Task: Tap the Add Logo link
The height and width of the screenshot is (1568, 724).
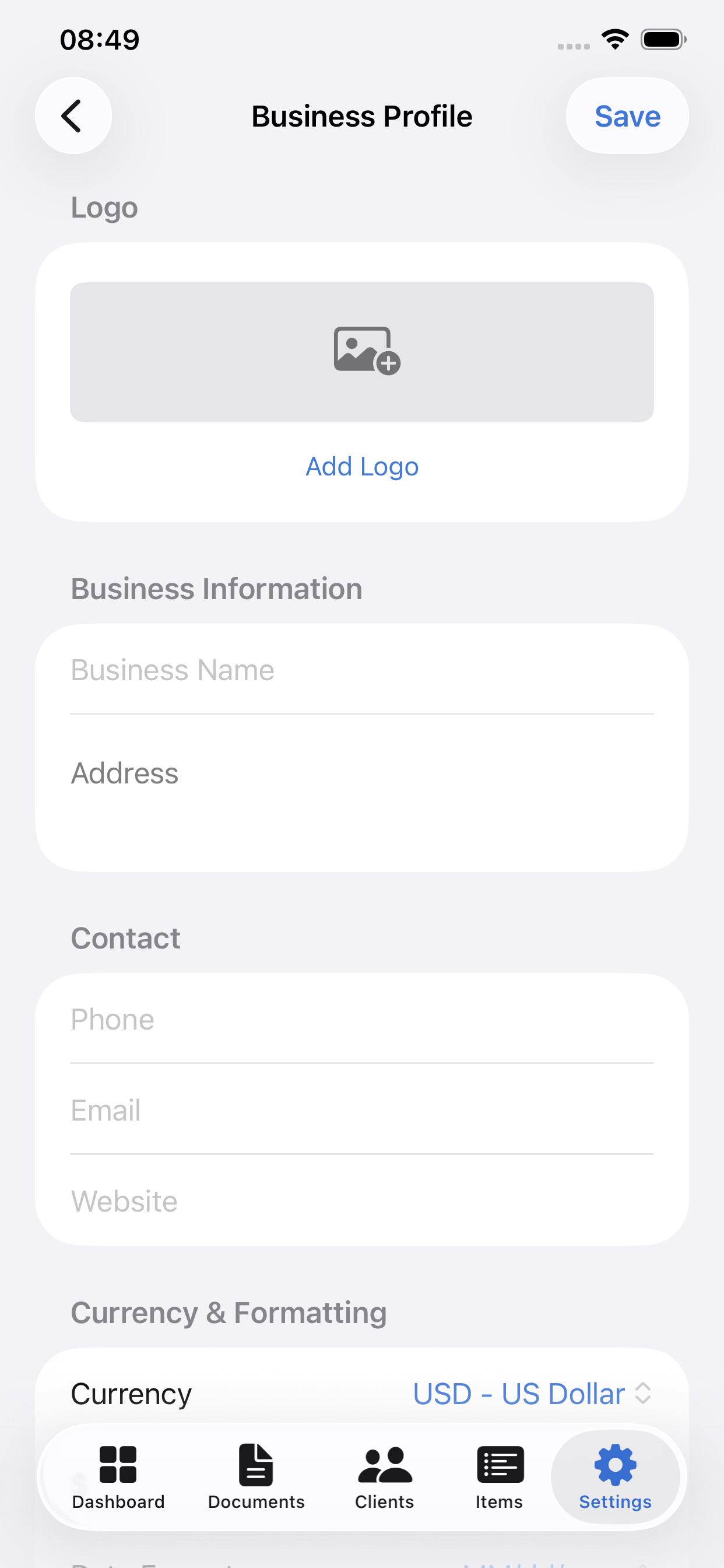Action: (362, 466)
